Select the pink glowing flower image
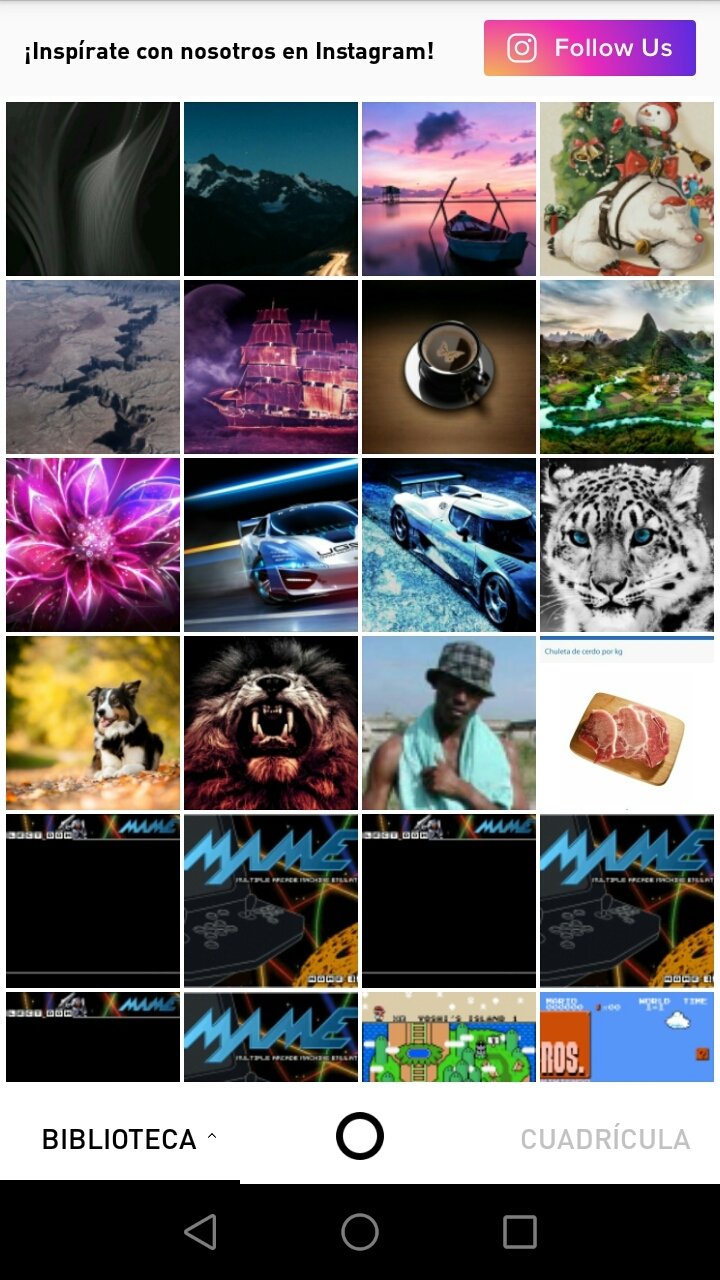The height and width of the screenshot is (1280, 720). click(x=93, y=545)
